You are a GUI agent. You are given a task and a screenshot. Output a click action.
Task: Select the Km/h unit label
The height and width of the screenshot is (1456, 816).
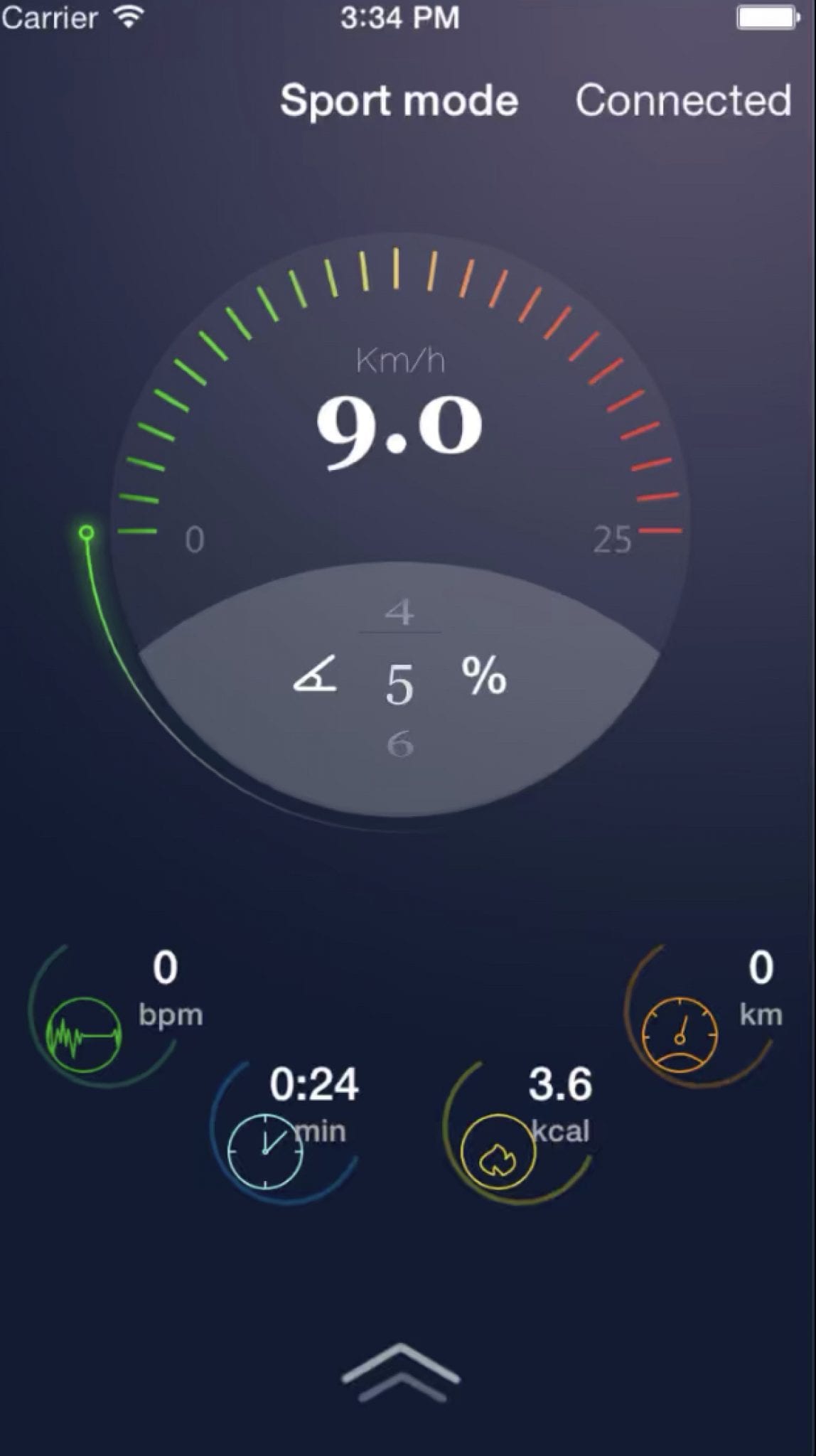click(x=400, y=361)
